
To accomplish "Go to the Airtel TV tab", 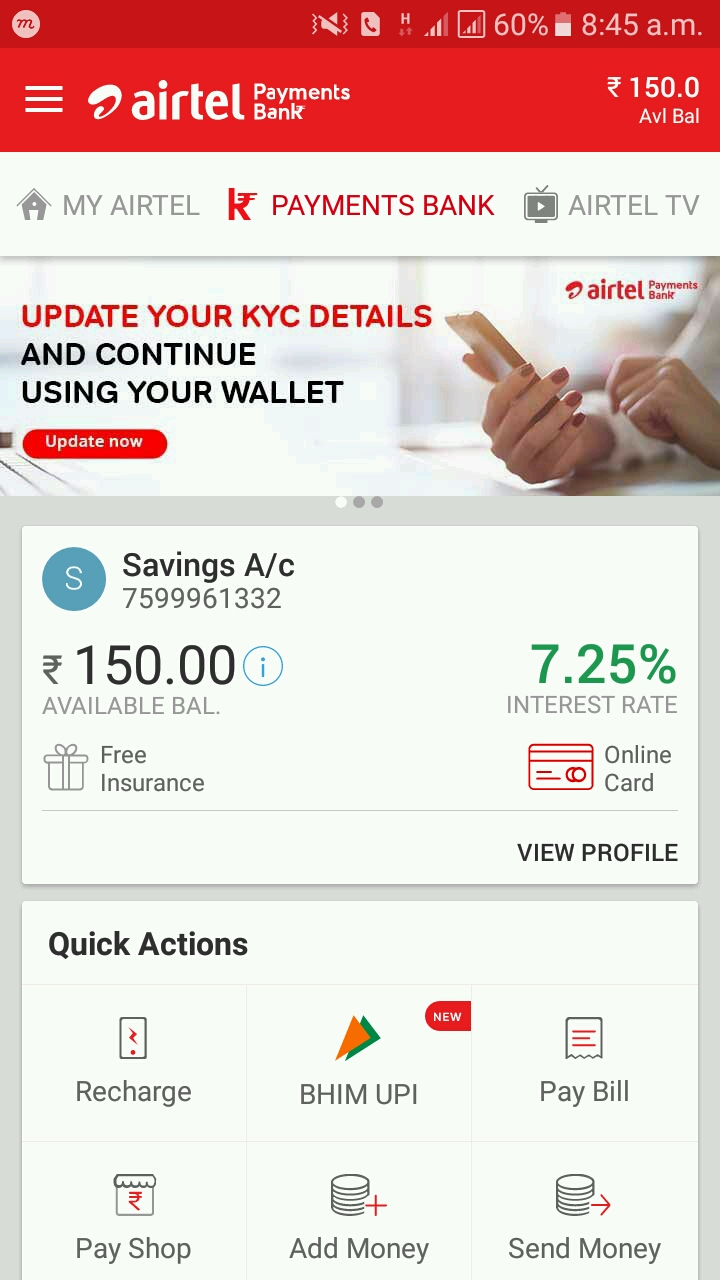I will click(611, 205).
